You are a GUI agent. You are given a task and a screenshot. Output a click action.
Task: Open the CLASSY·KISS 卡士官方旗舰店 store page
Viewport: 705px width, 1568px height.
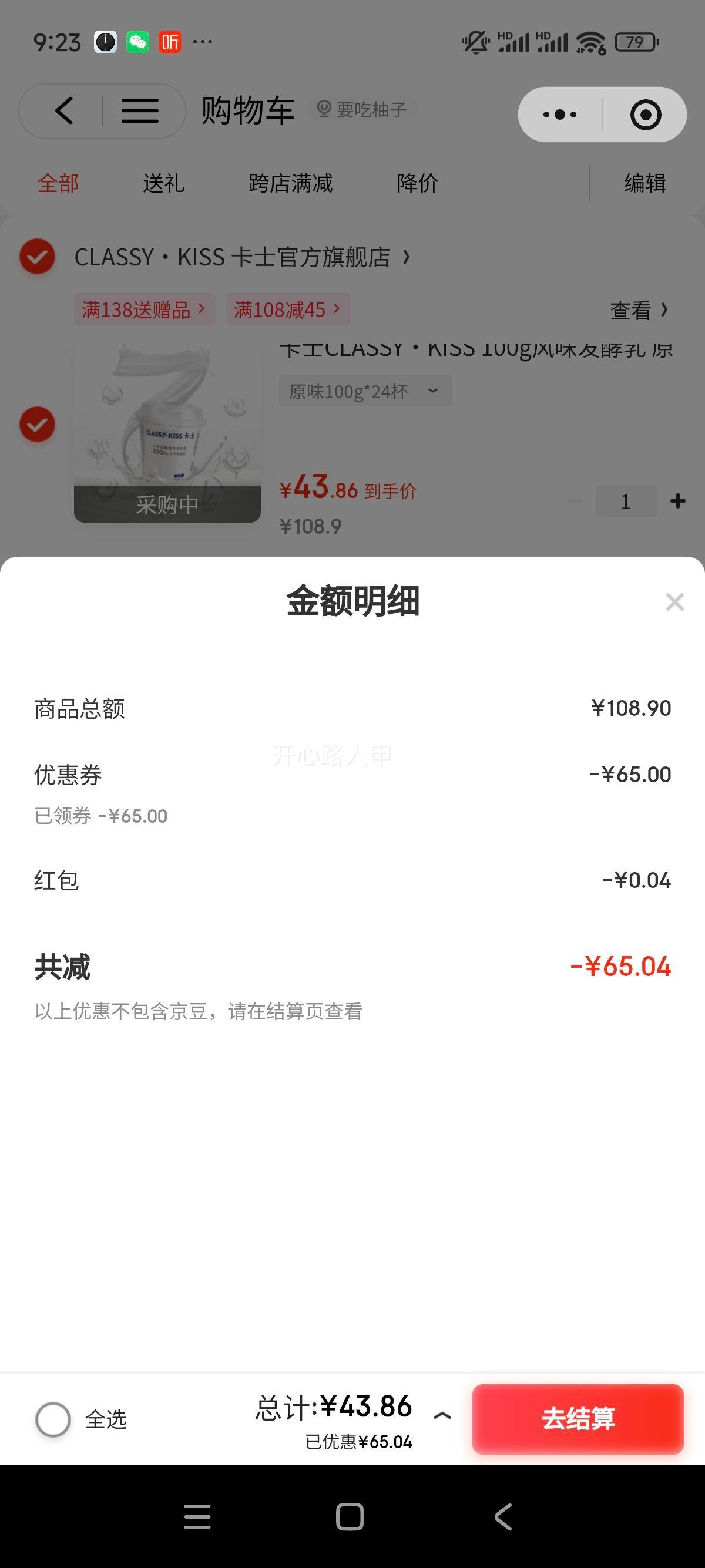pyautogui.click(x=241, y=257)
